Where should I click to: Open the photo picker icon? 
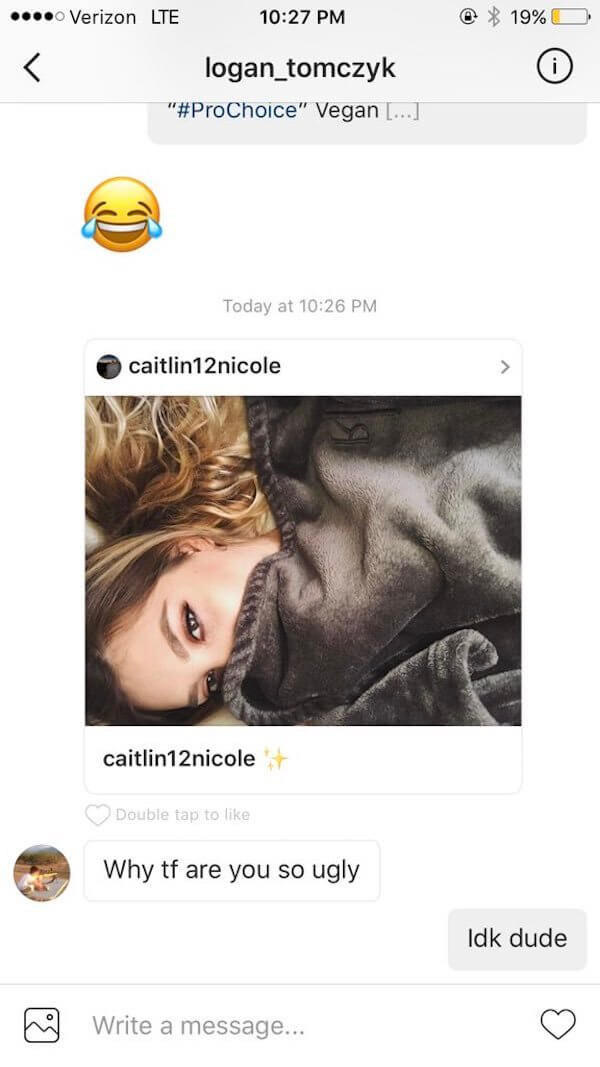tap(42, 1025)
